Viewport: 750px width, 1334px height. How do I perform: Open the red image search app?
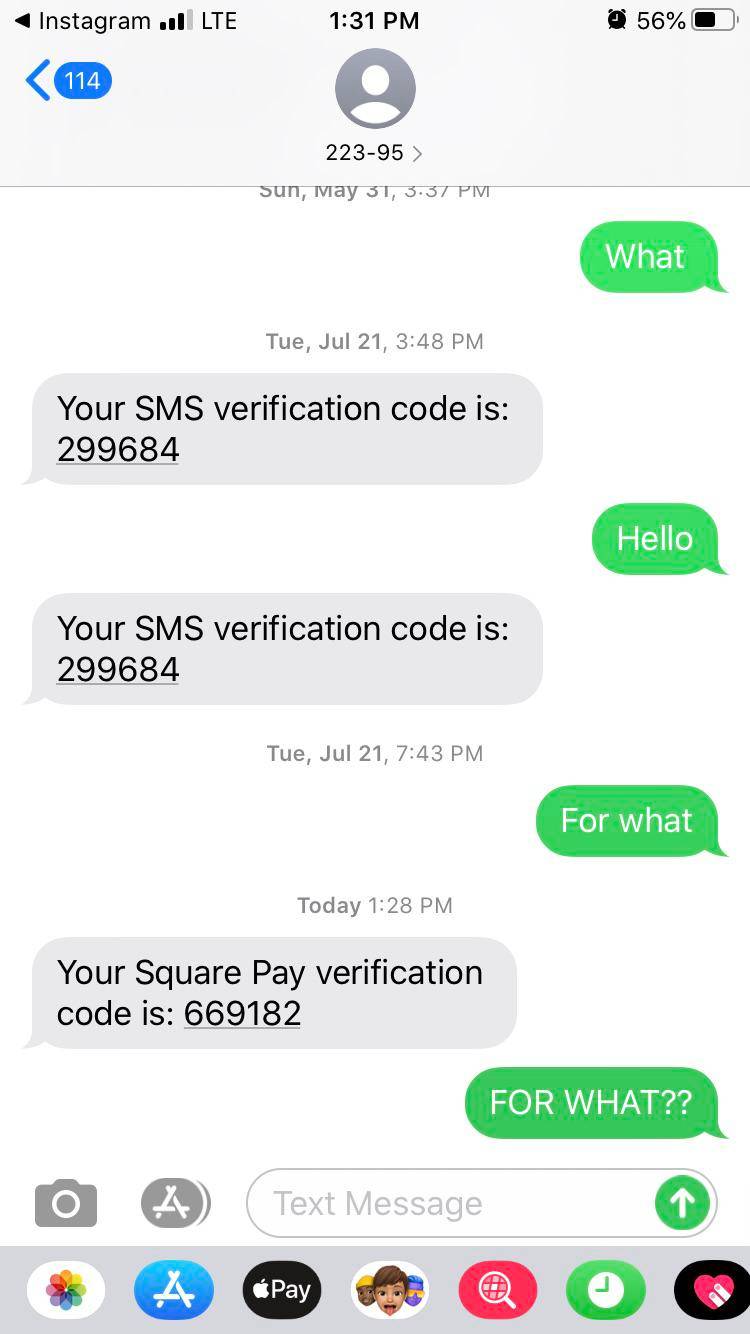(x=497, y=1290)
